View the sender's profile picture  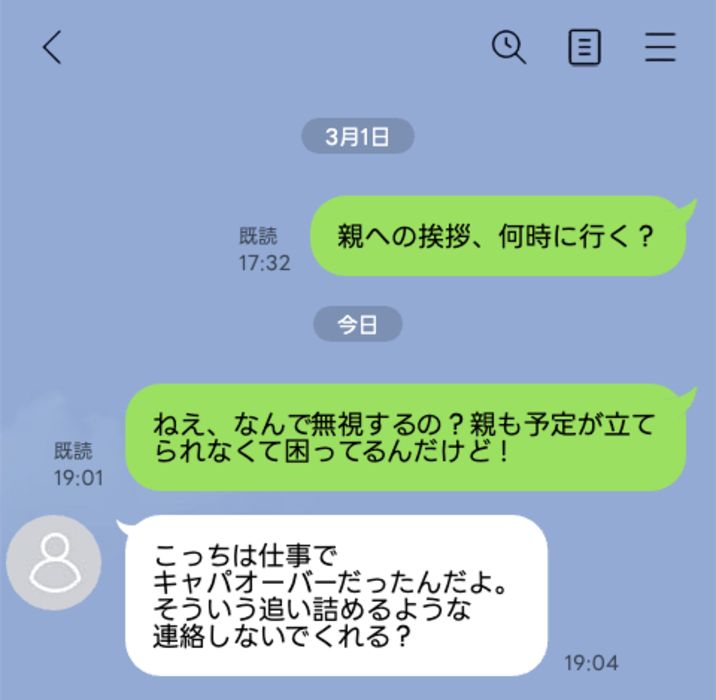coord(54,563)
